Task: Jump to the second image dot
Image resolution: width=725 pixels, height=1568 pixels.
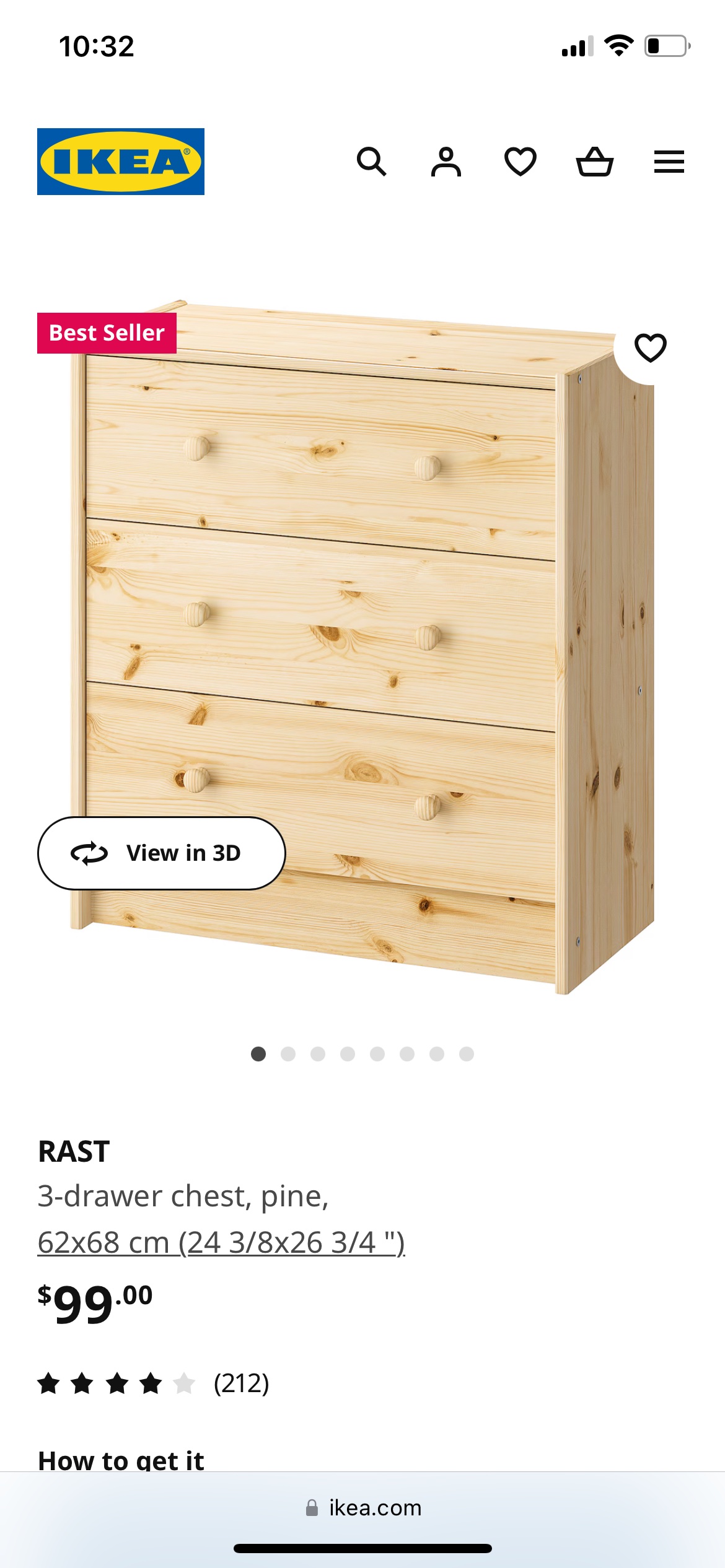Action: click(x=288, y=1054)
